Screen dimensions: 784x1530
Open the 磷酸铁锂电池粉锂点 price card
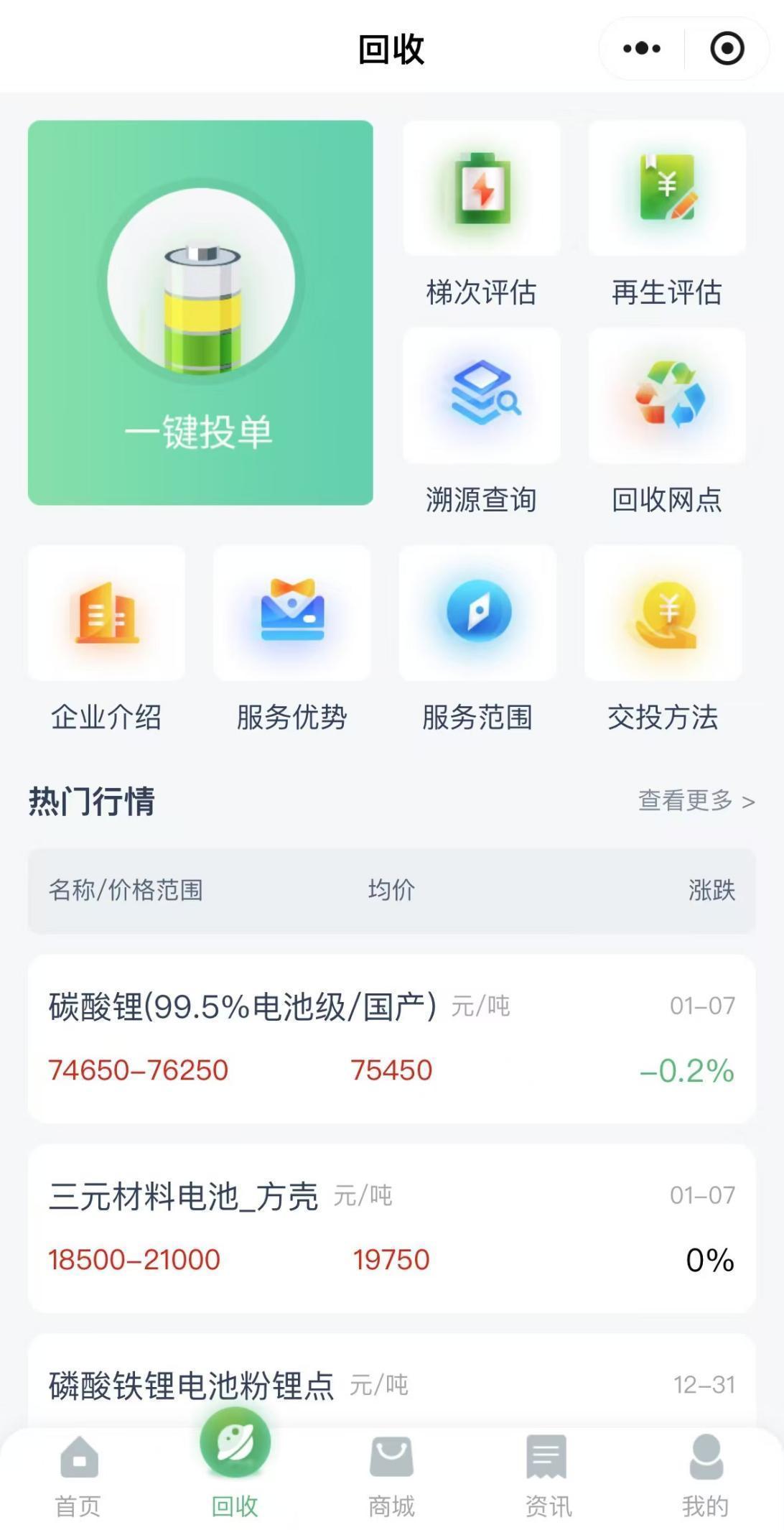(391, 1384)
